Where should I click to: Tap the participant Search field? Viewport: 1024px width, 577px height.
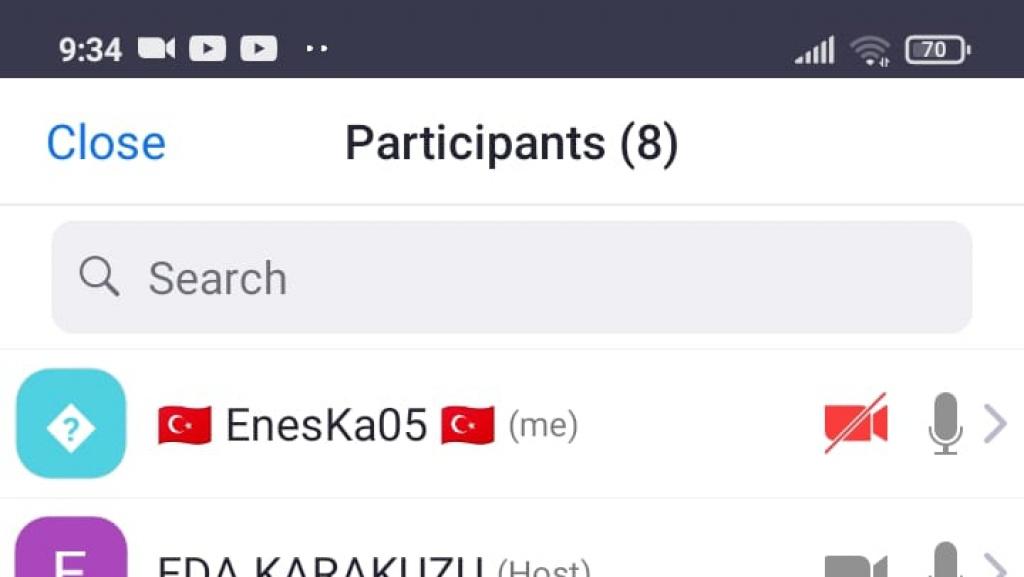(x=511, y=278)
